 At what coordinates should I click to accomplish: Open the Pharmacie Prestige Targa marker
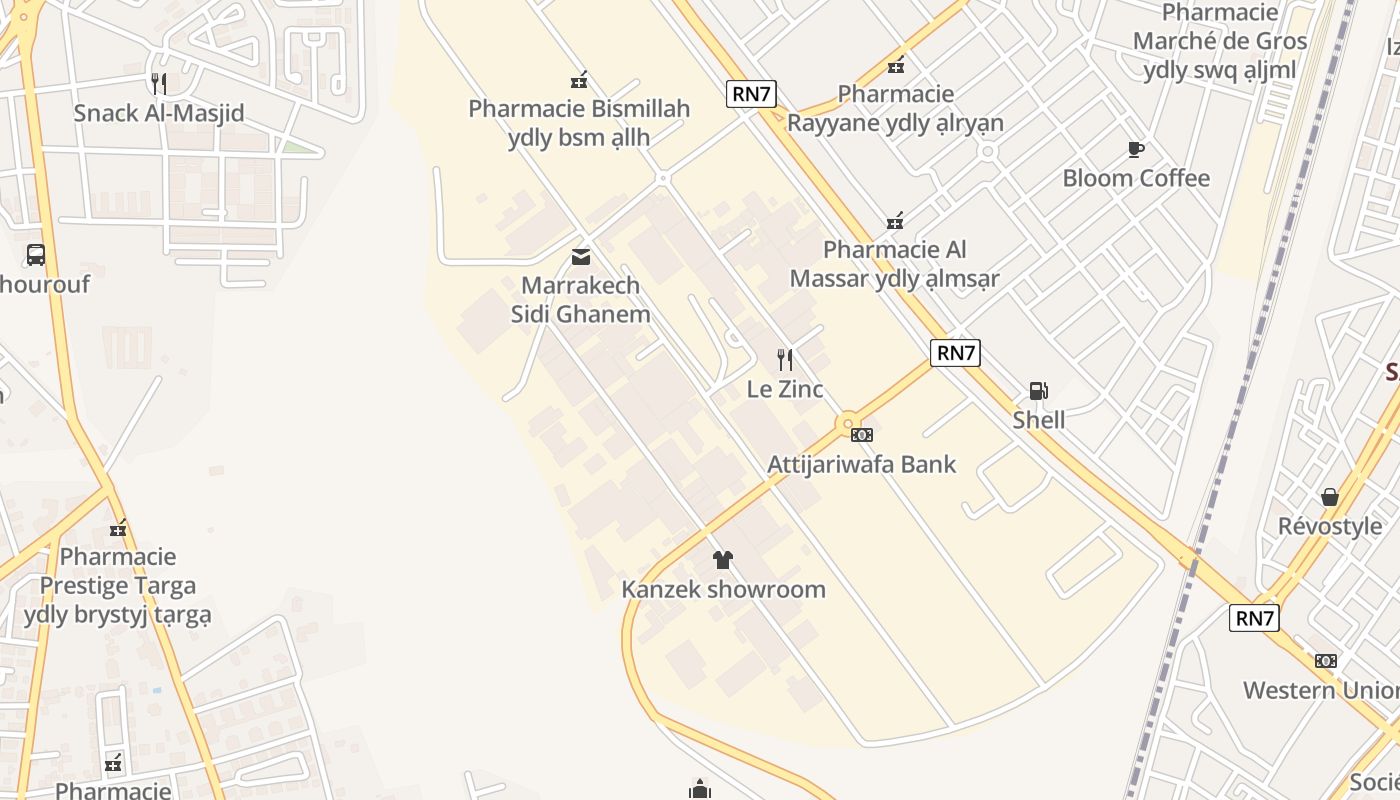[x=118, y=528]
